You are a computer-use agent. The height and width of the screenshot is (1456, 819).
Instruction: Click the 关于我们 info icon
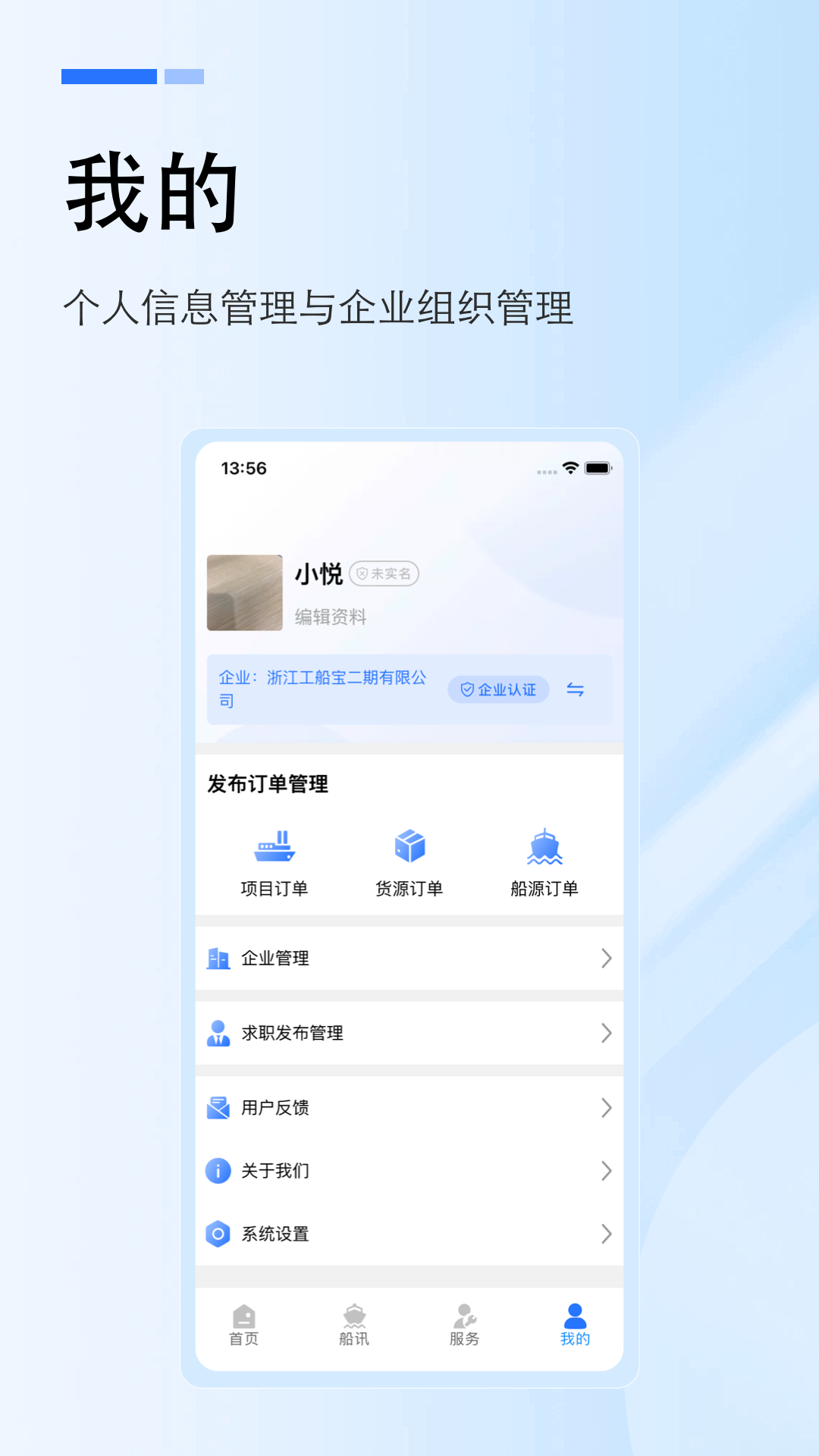[x=218, y=1171]
